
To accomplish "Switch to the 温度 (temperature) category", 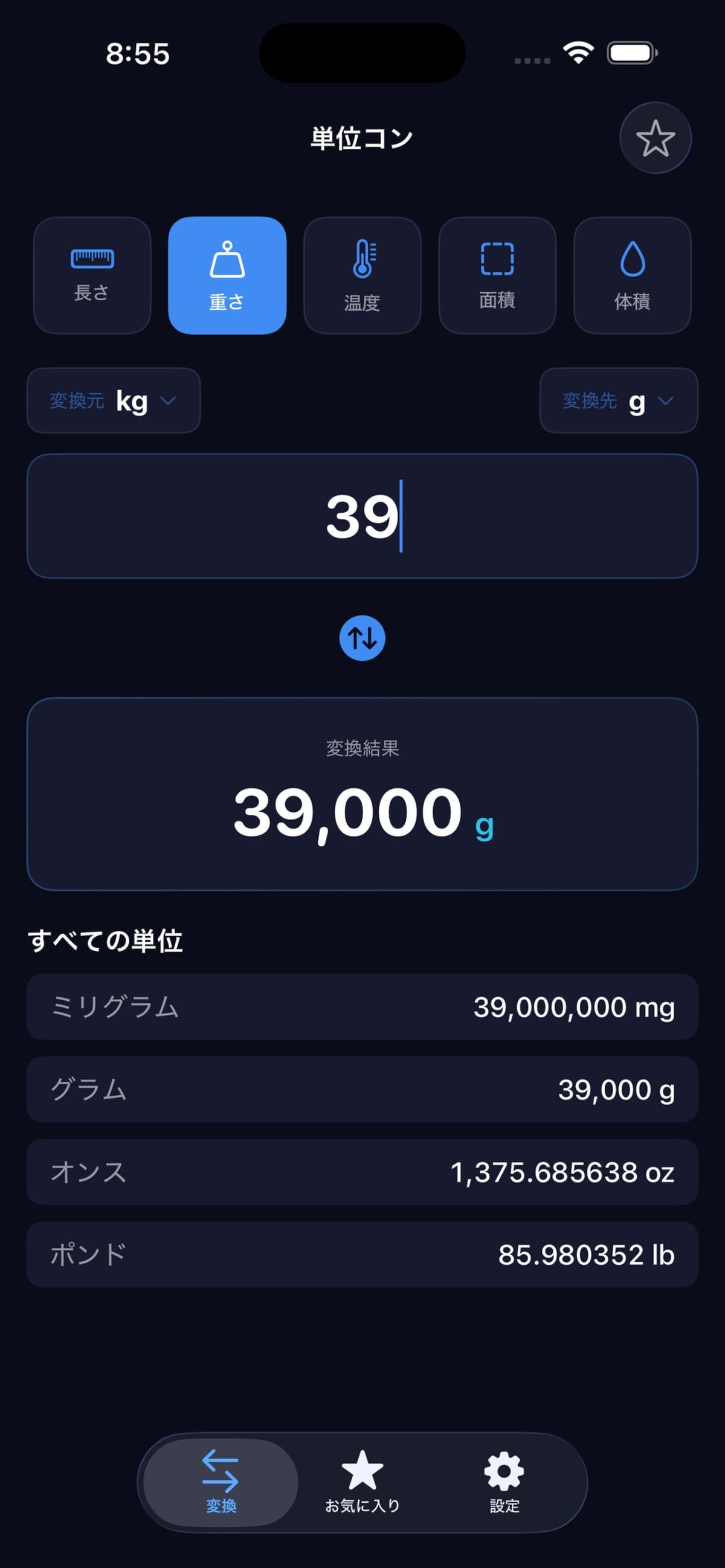I will click(362, 275).
